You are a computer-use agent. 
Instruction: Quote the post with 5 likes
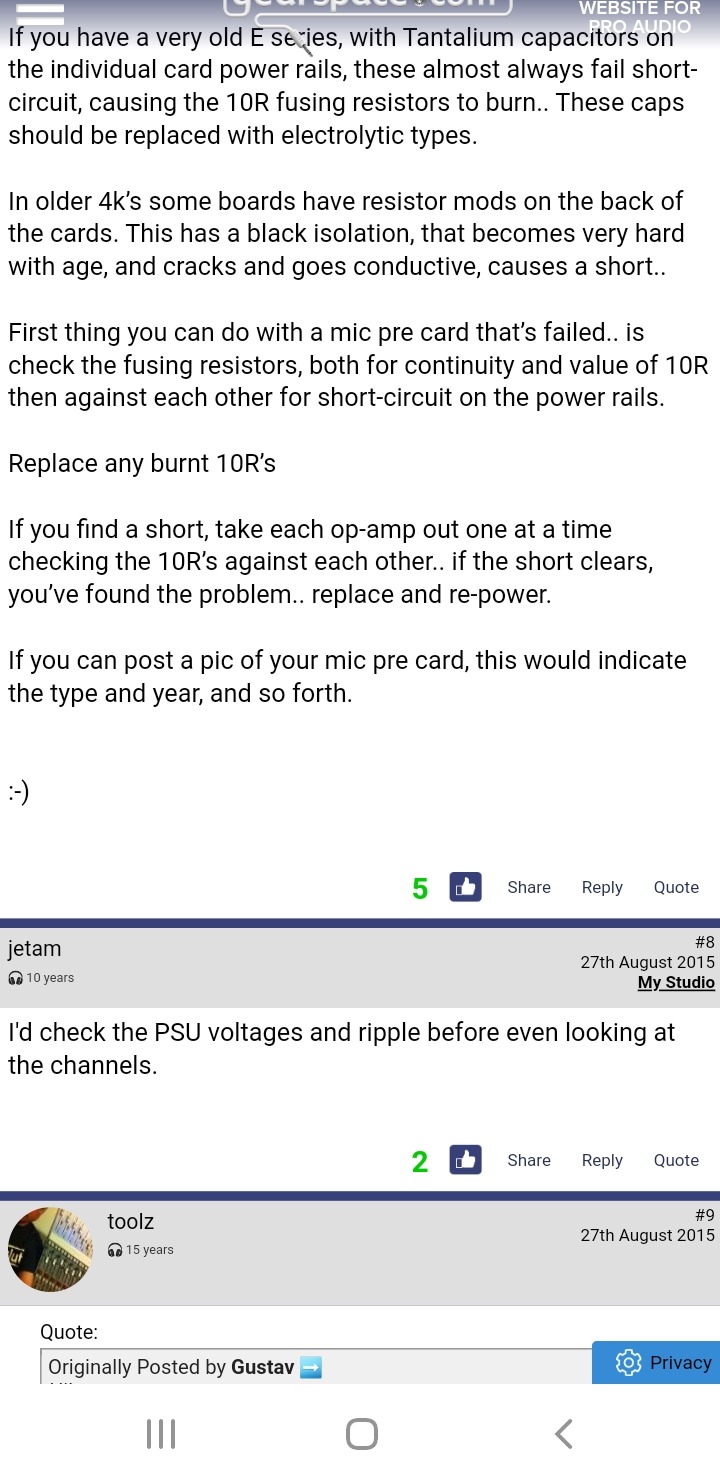(x=676, y=887)
